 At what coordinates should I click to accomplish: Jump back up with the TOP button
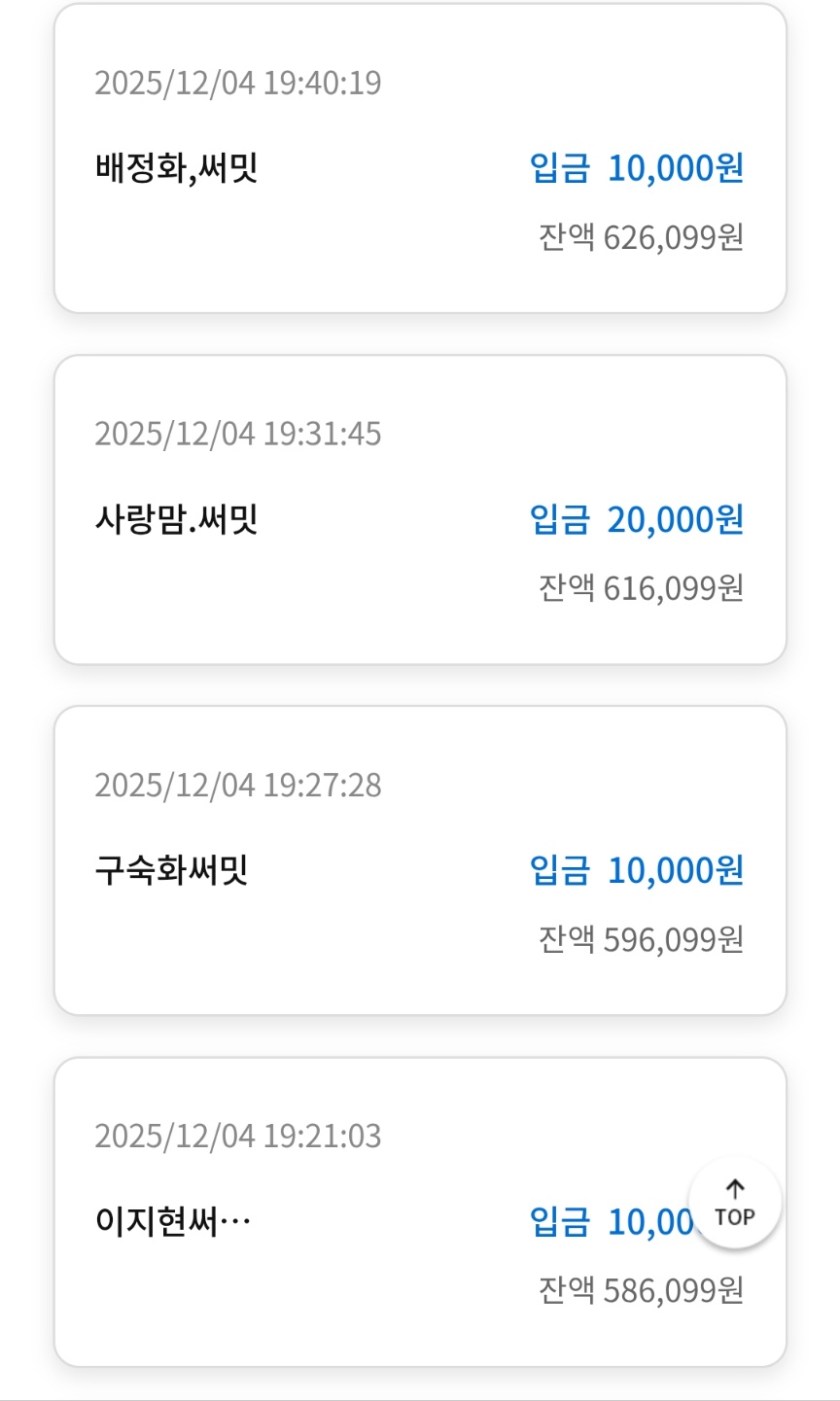pos(734,1204)
